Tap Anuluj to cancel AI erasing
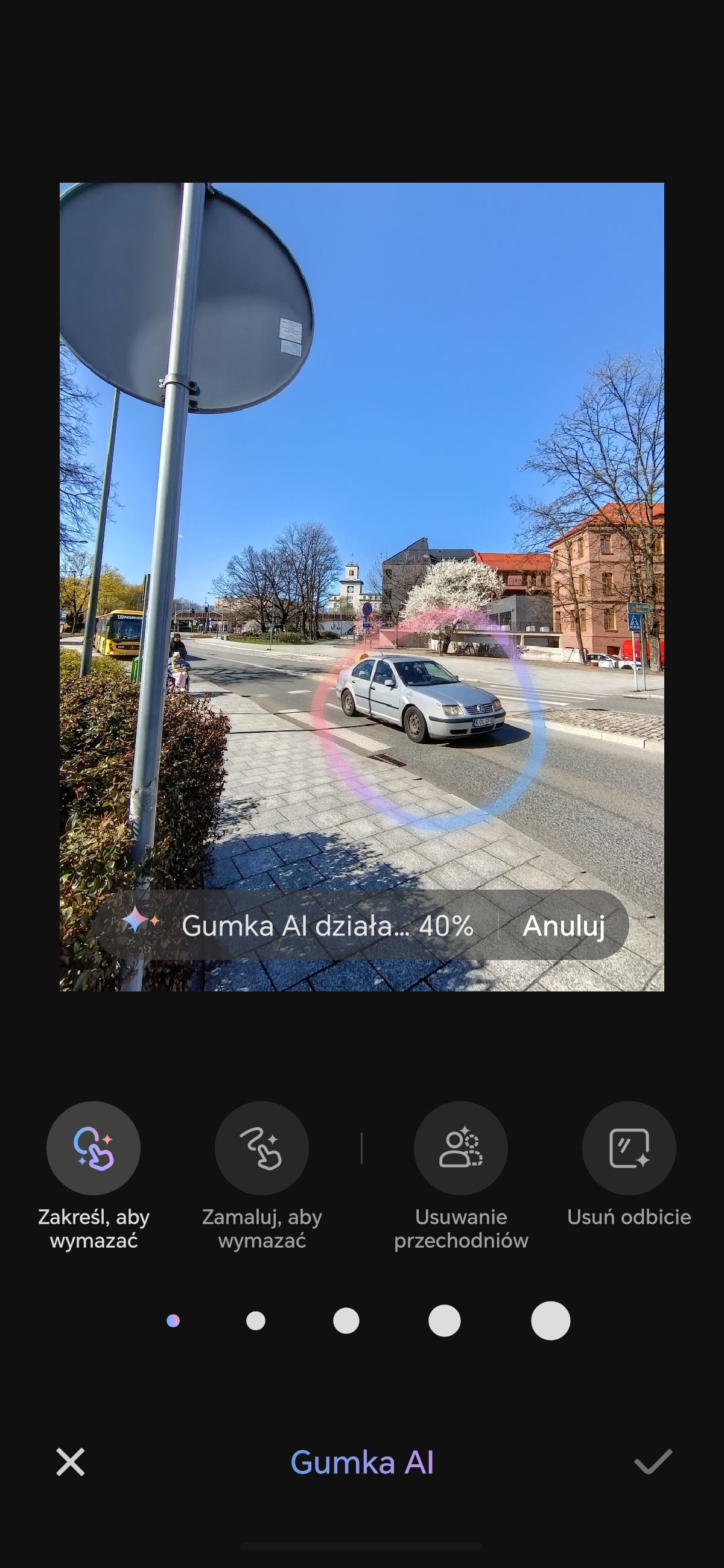724x1568 pixels. pos(564,925)
